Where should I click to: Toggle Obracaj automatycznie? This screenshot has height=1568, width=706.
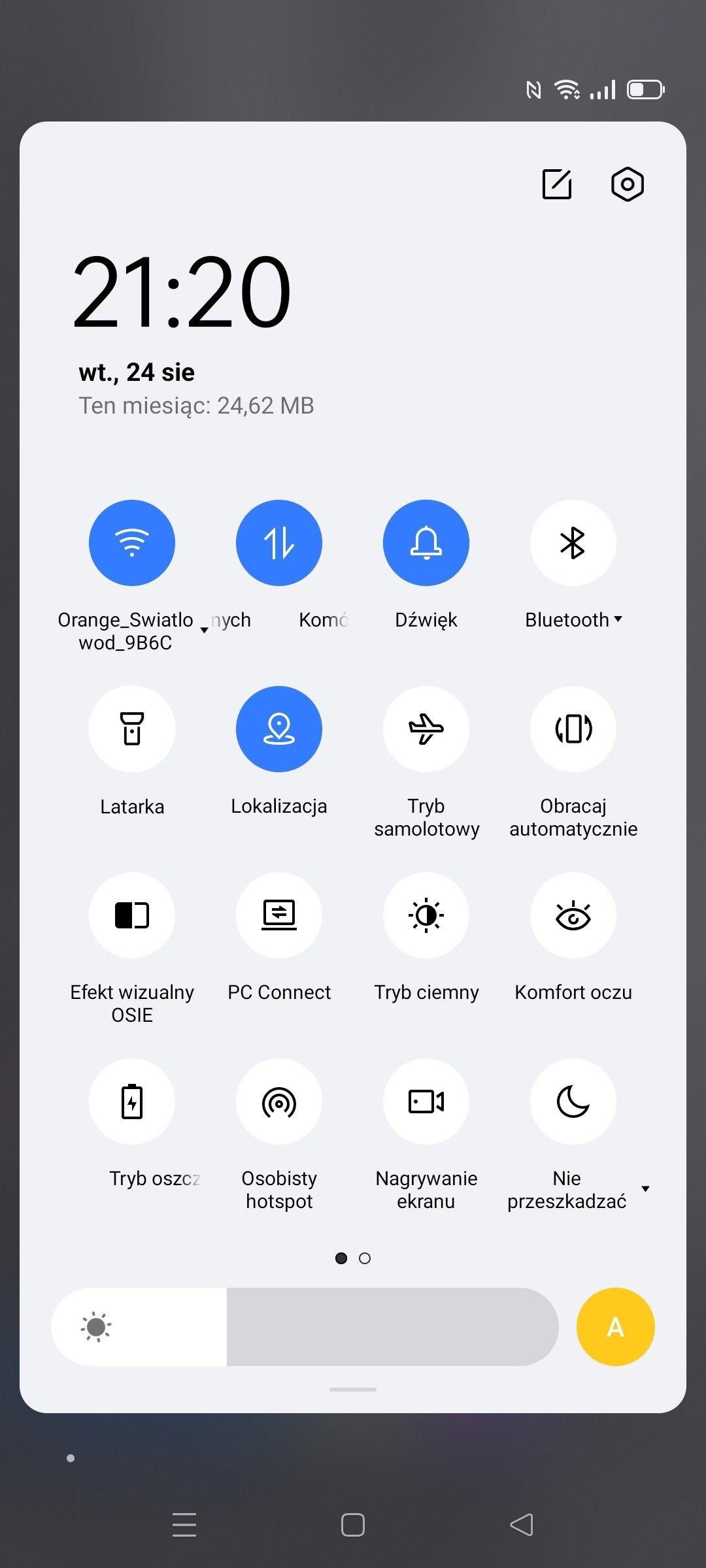573,729
